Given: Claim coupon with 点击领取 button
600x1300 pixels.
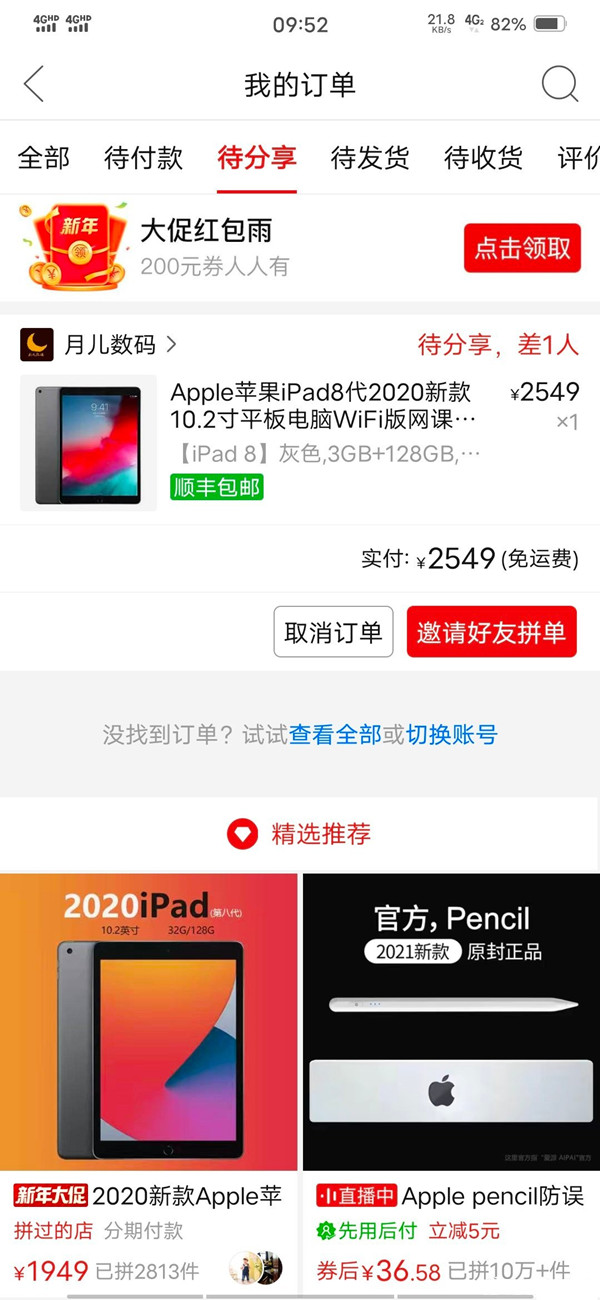Looking at the screenshot, I should point(521,248).
